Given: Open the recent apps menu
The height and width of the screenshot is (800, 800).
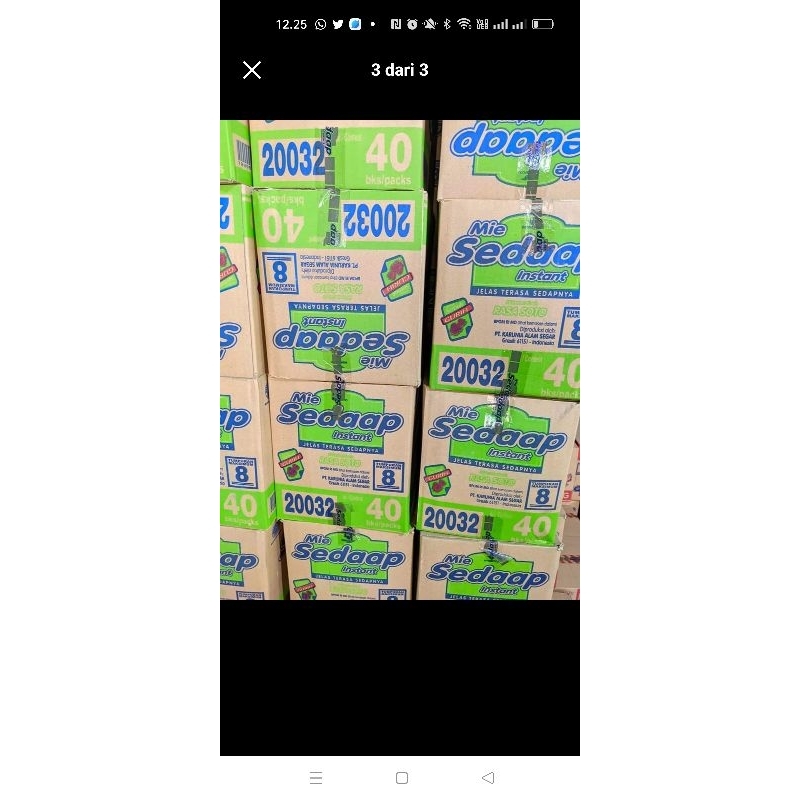Looking at the screenshot, I should (316, 777).
